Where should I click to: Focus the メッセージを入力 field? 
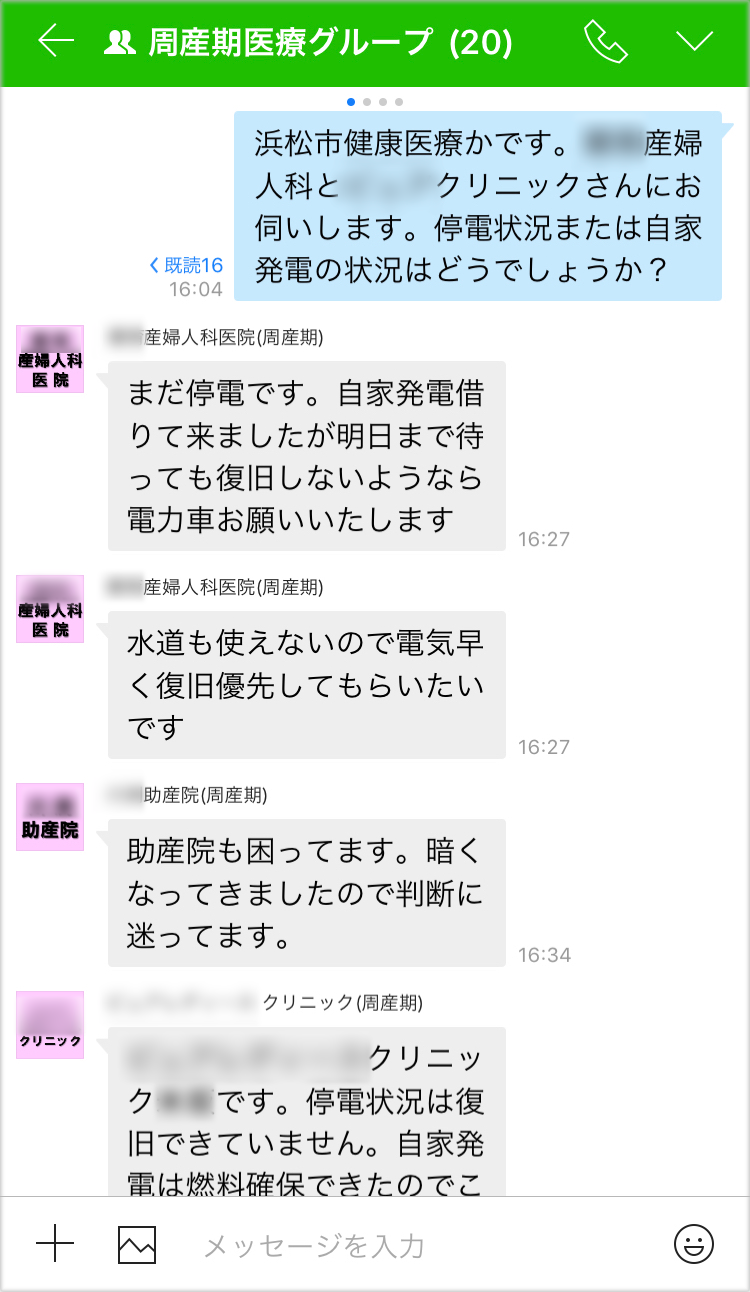pos(400,1245)
